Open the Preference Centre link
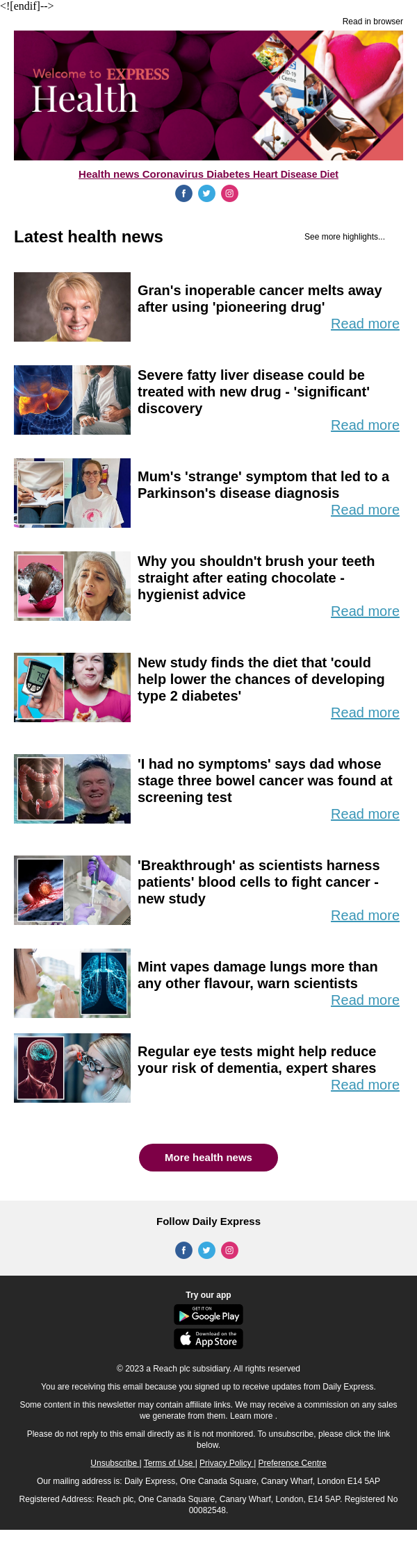The width and height of the screenshot is (417, 1568). pos(292,1463)
